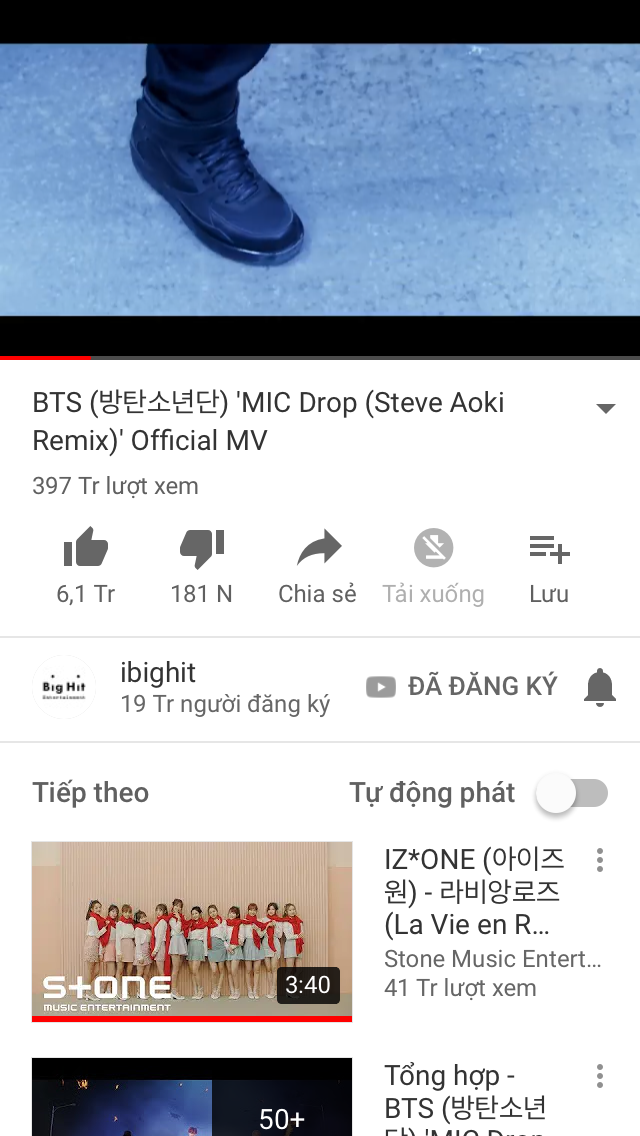Image resolution: width=640 pixels, height=1136 pixels.
Task: Open the ibighit channel page
Action: coord(160,688)
